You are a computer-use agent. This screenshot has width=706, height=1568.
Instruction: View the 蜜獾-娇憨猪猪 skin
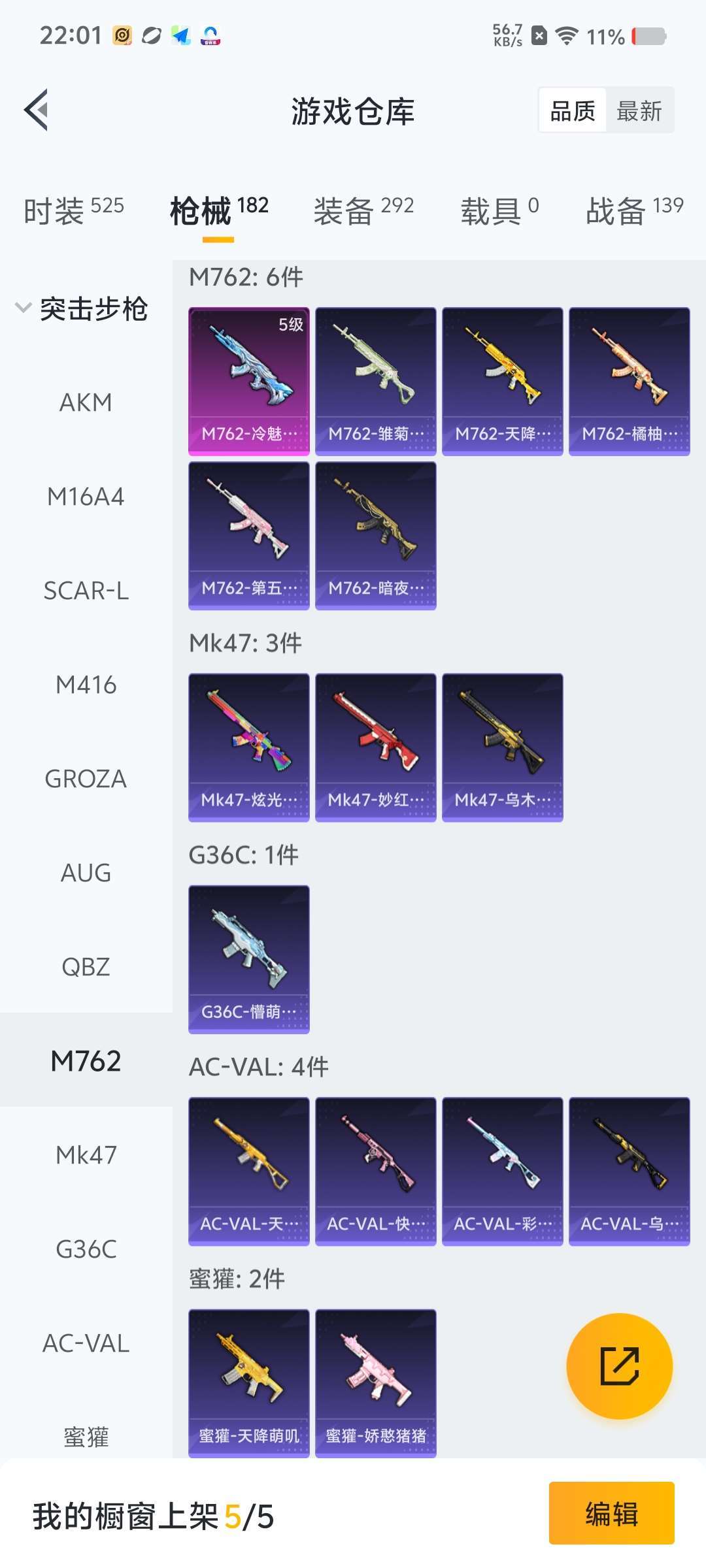pos(375,1382)
